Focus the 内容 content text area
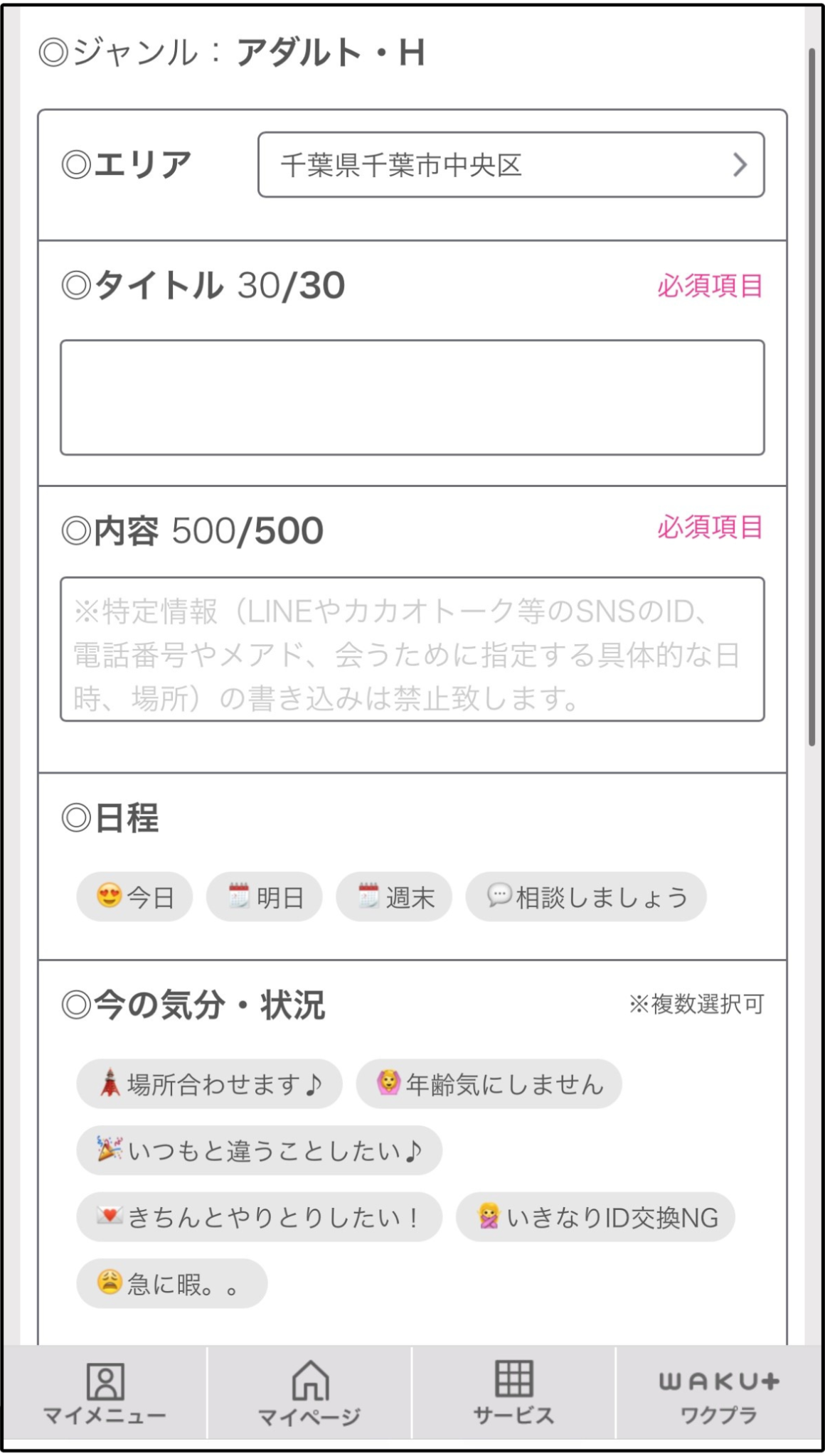Viewport: 825px width, 1456px height. coord(412,649)
